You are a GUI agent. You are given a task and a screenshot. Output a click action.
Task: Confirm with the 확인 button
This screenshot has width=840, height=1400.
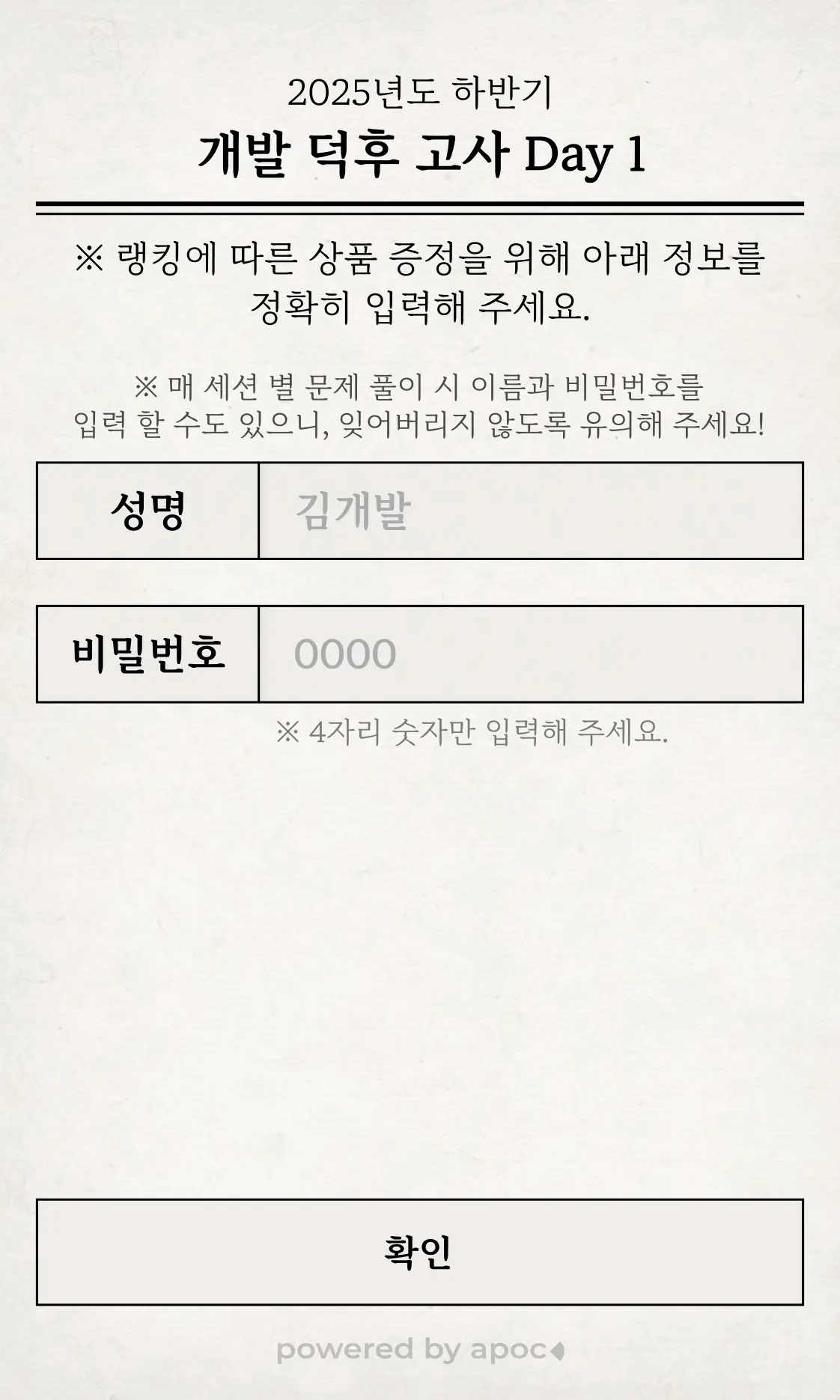coord(419,1252)
